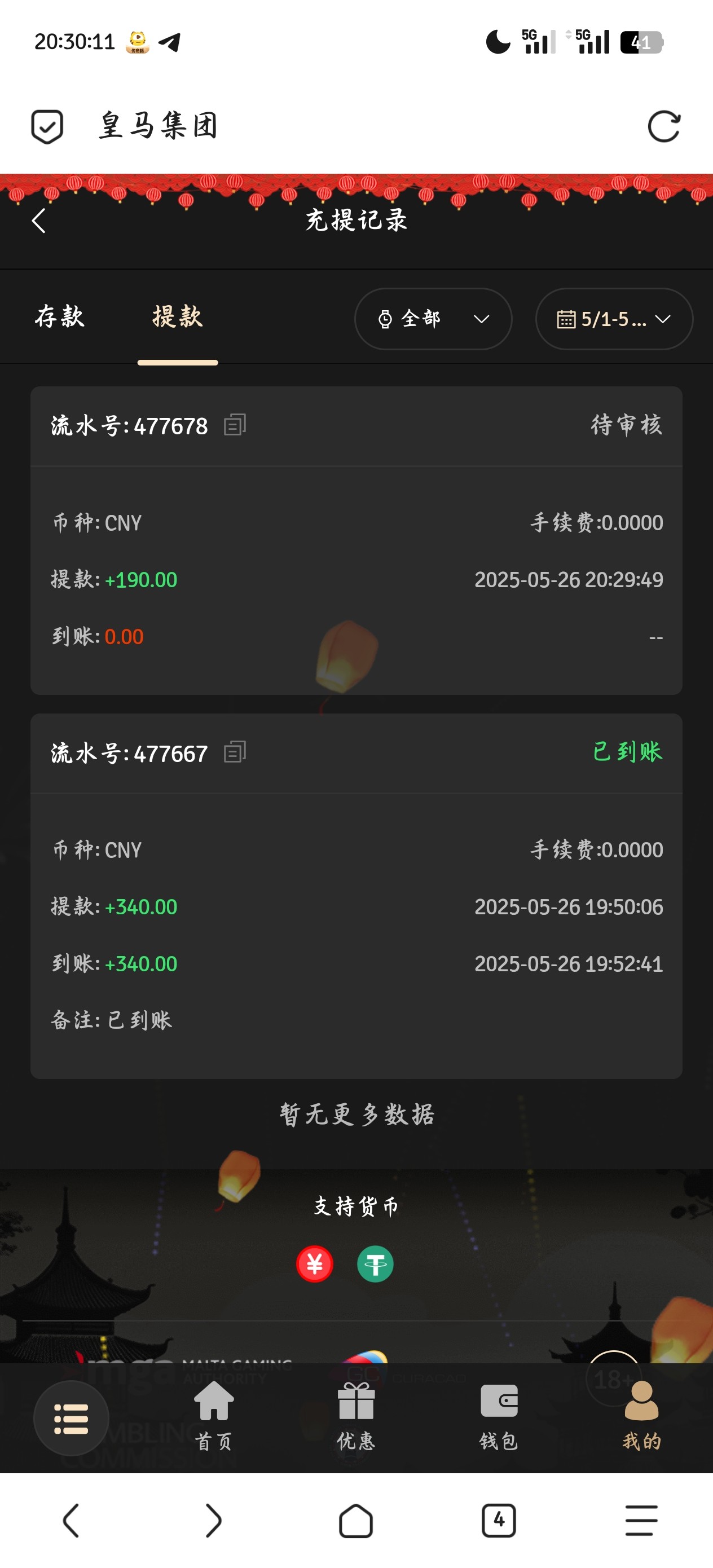Go forward in the browser
713x1568 pixels.
point(213,1521)
